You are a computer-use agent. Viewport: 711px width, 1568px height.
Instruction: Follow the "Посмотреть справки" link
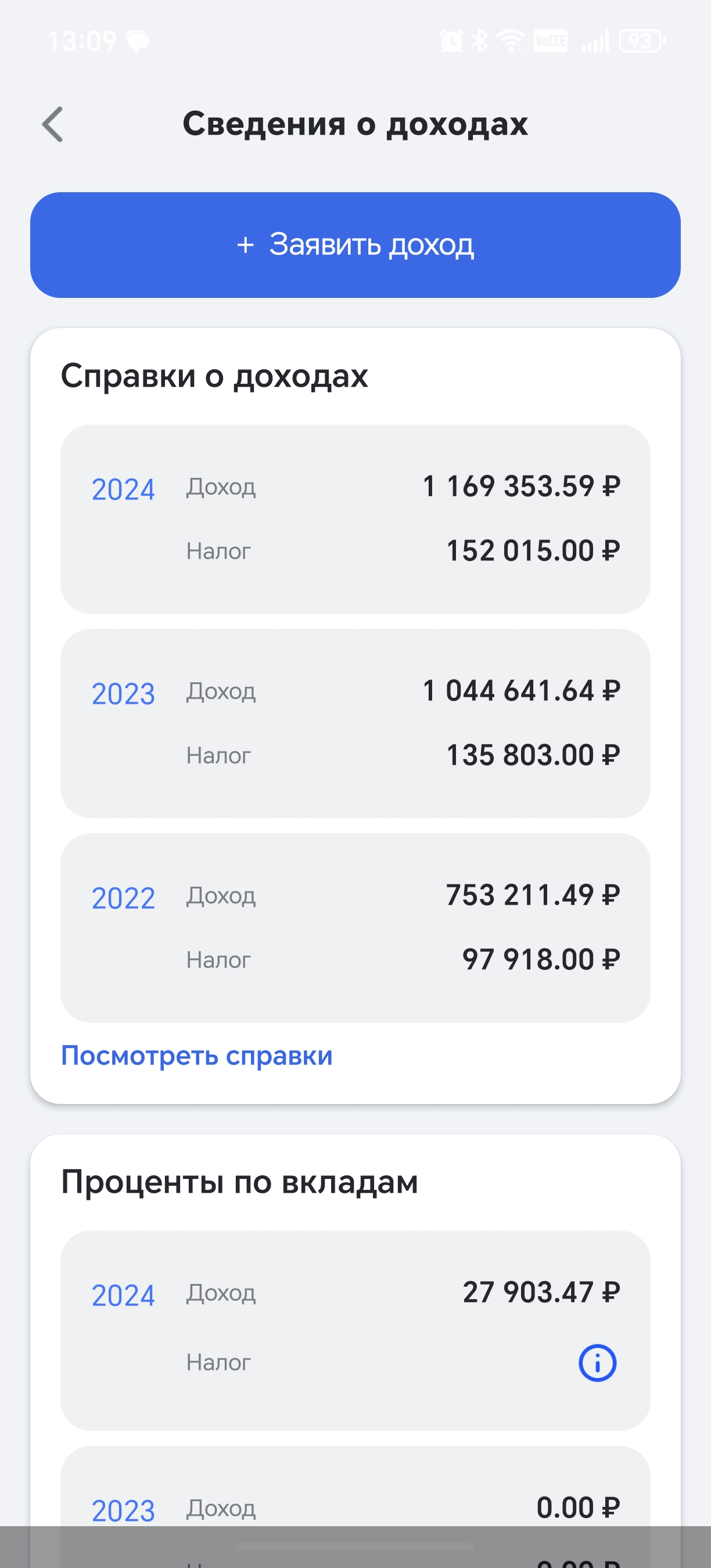coord(196,1055)
